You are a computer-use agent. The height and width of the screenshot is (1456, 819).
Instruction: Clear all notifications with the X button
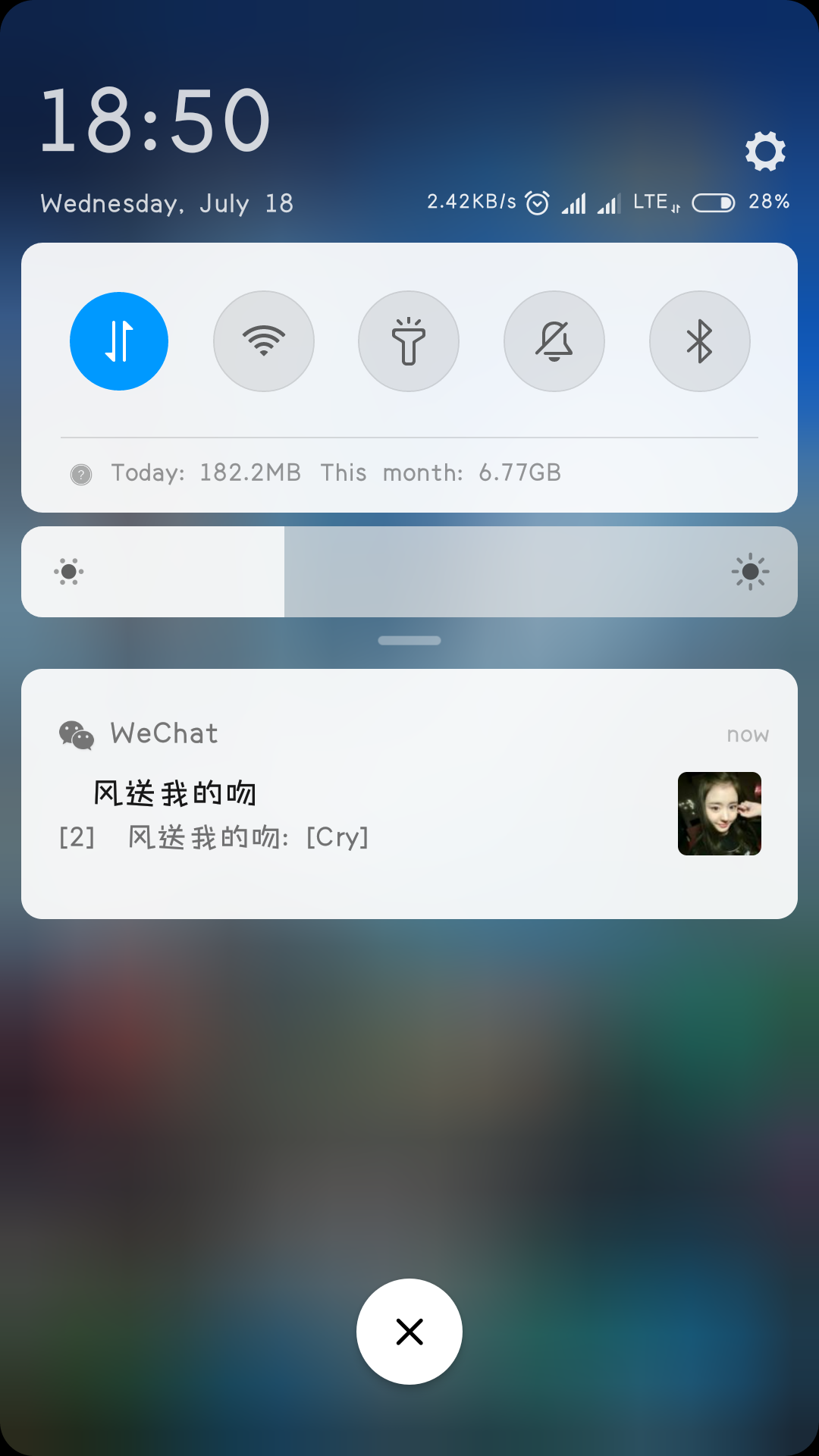point(409,1332)
